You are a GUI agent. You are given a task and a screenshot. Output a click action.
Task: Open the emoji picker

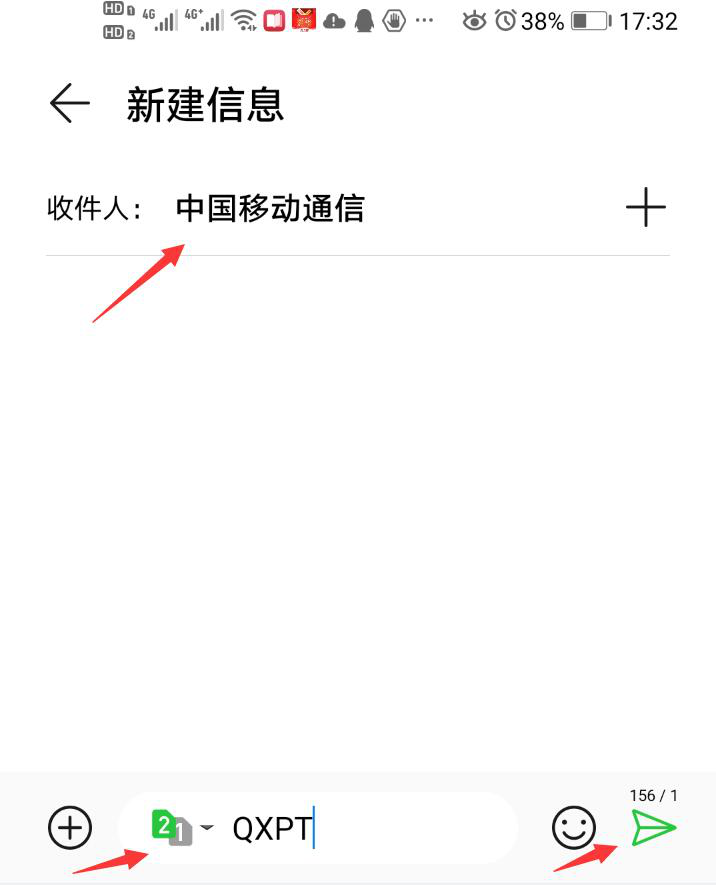tap(573, 828)
